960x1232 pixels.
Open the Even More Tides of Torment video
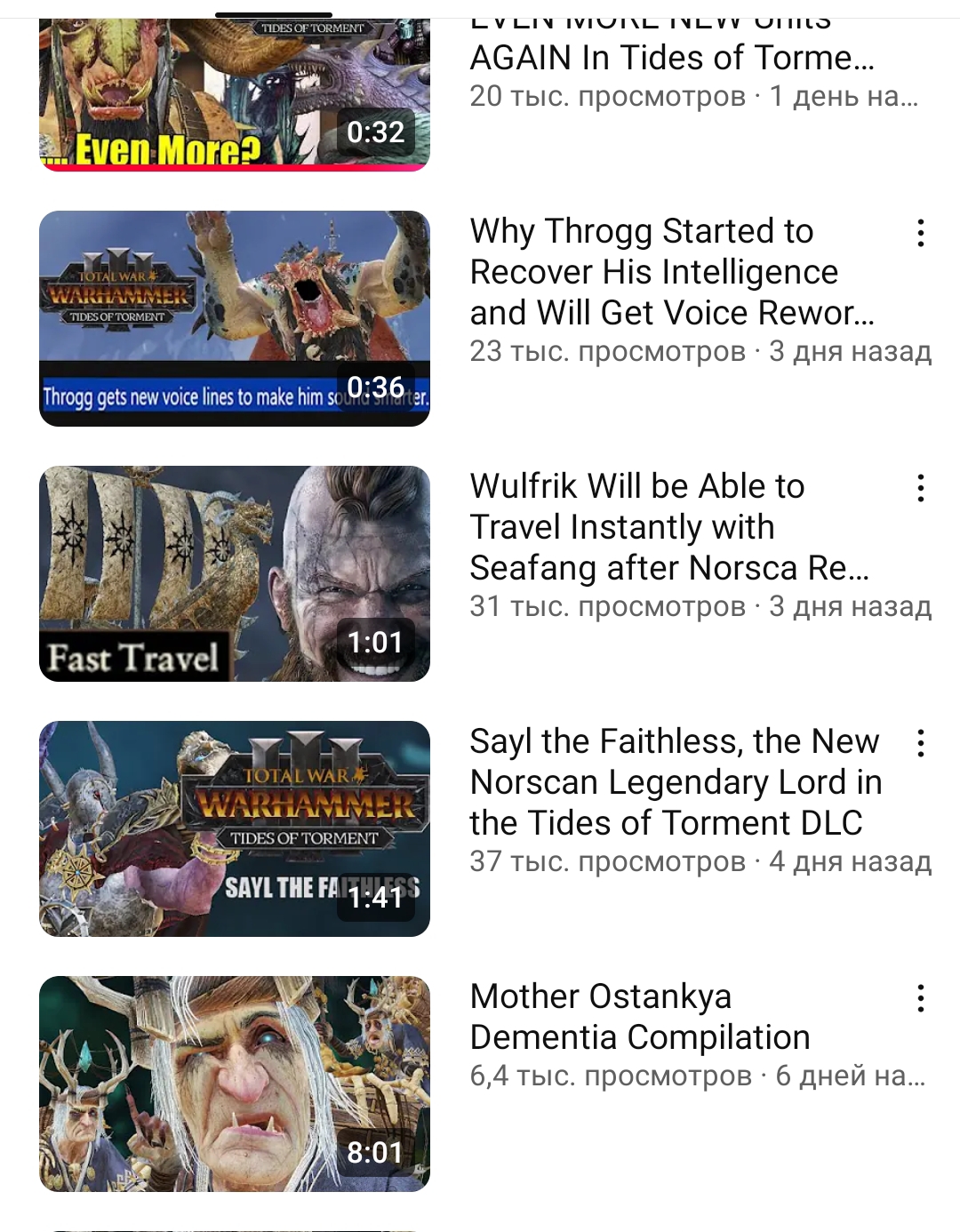pos(235,94)
